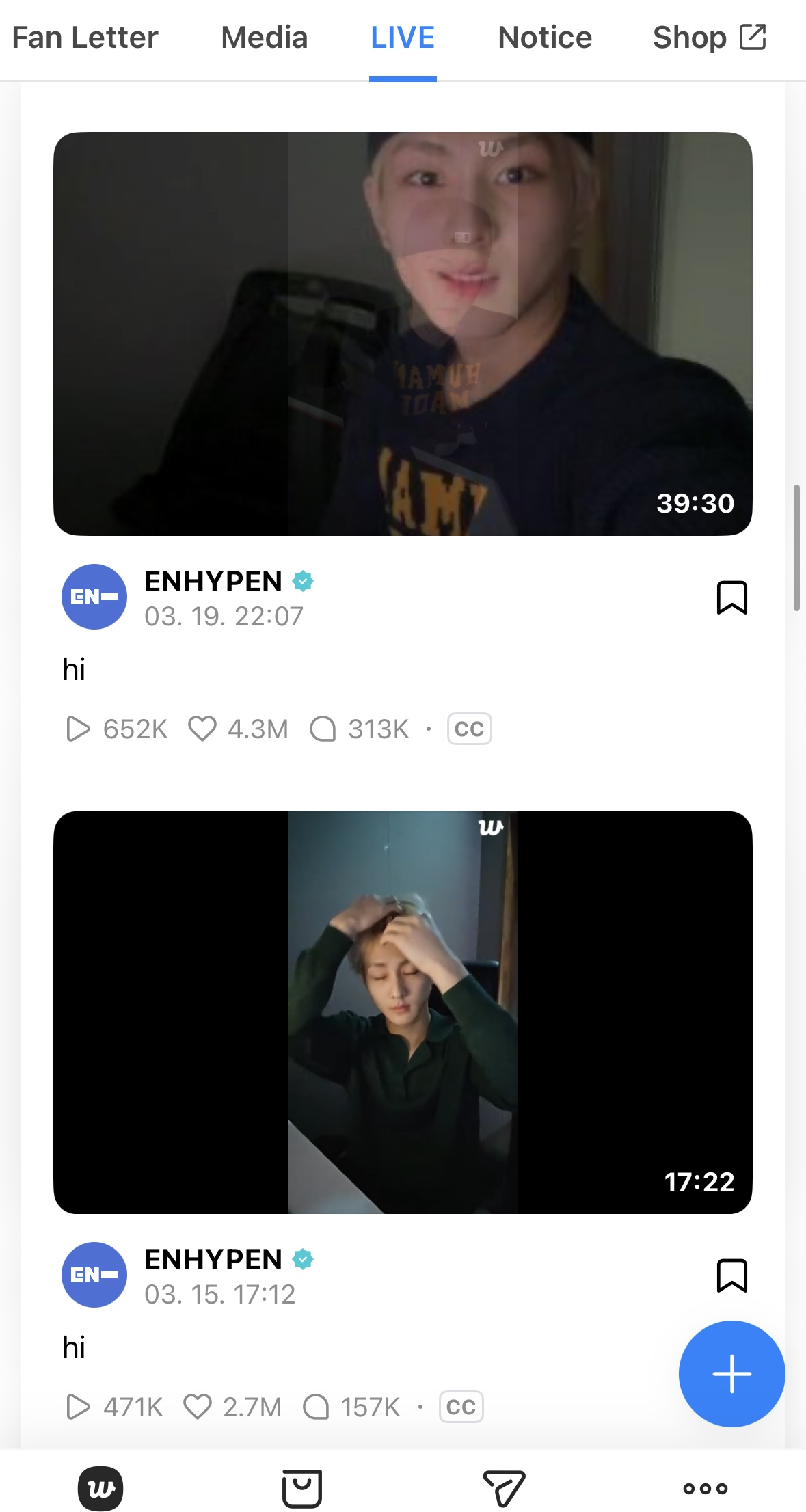Open comments on the 157K comment post
The height and width of the screenshot is (1512, 806).
click(316, 1407)
